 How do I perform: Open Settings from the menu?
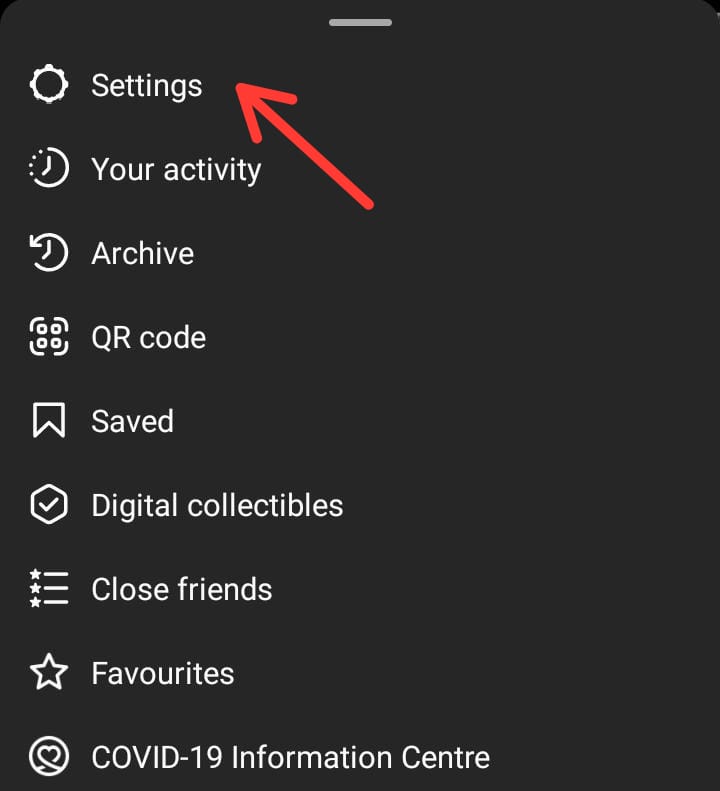tap(146, 86)
